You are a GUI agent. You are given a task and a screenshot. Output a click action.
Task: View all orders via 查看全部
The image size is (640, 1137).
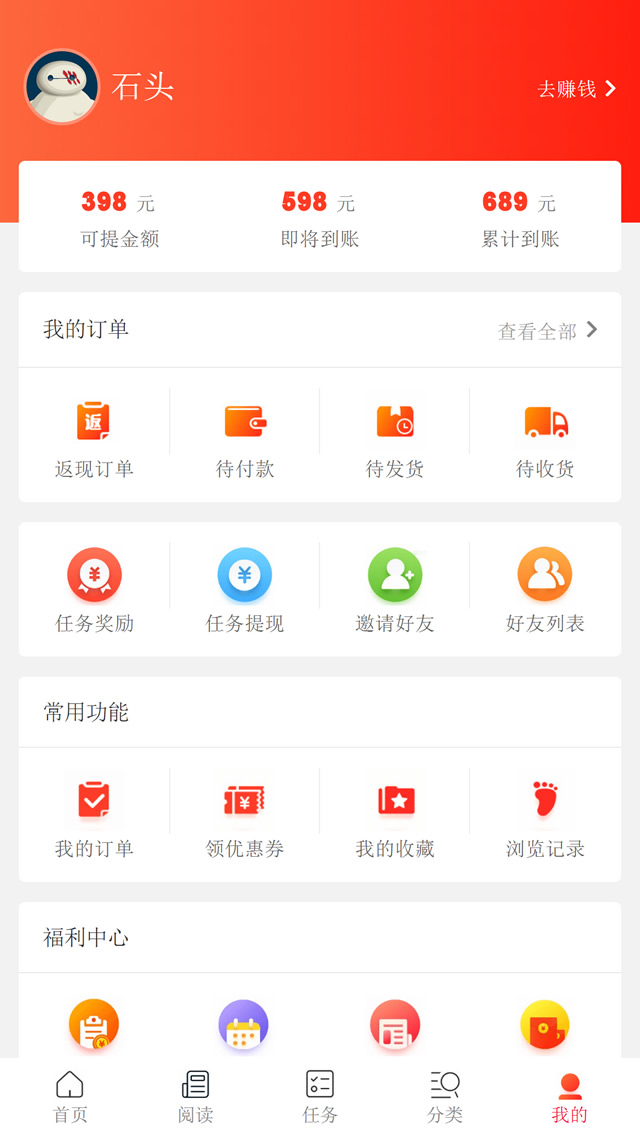pyautogui.click(x=548, y=331)
